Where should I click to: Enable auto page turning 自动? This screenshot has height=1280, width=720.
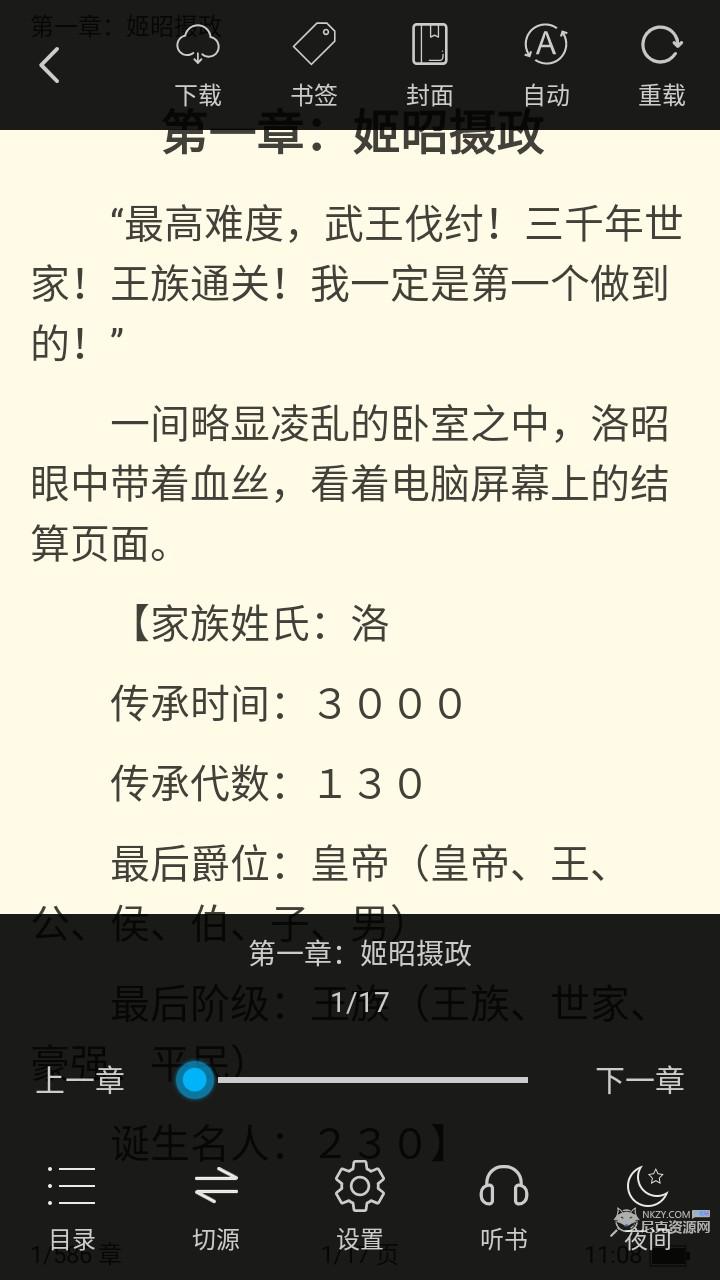[x=546, y=65]
